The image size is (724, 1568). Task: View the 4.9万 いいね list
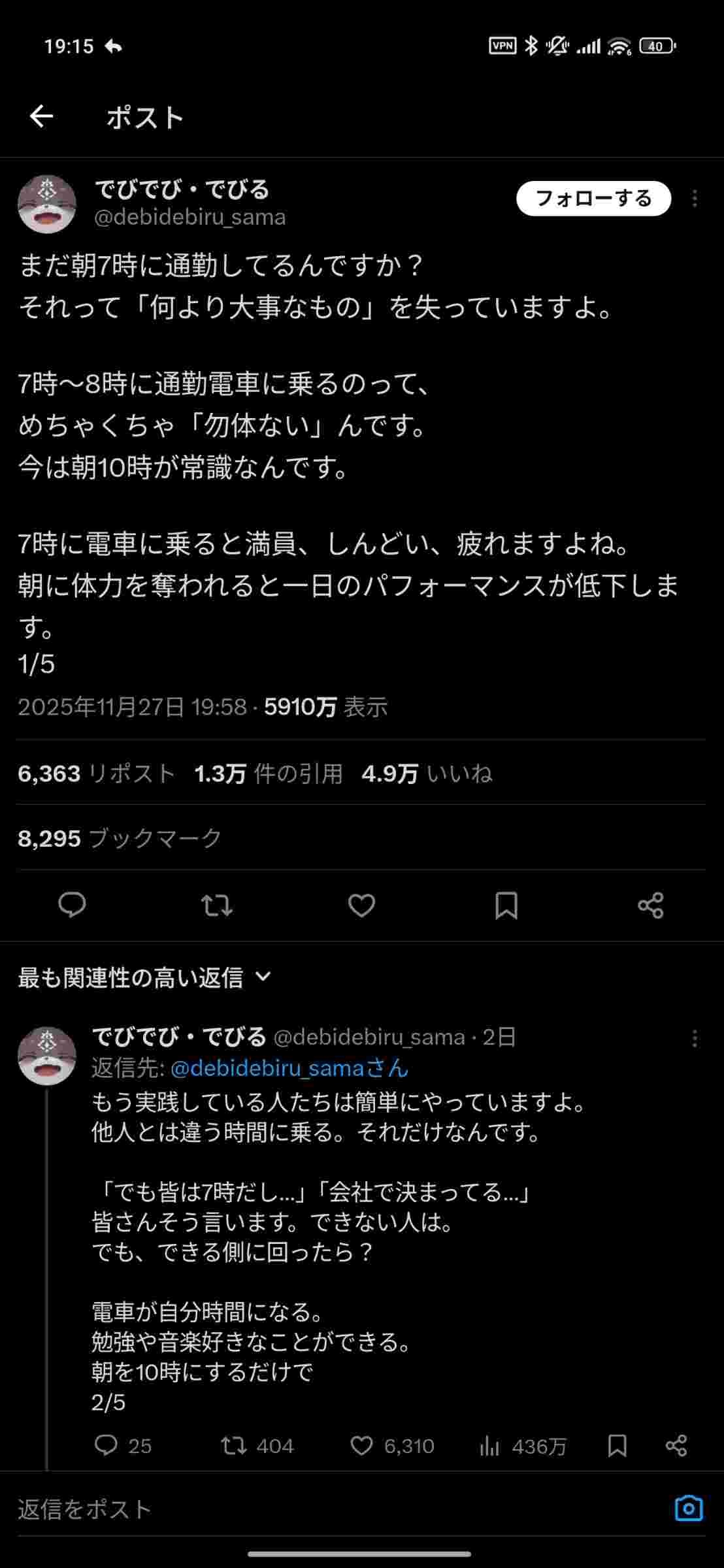[x=427, y=774]
